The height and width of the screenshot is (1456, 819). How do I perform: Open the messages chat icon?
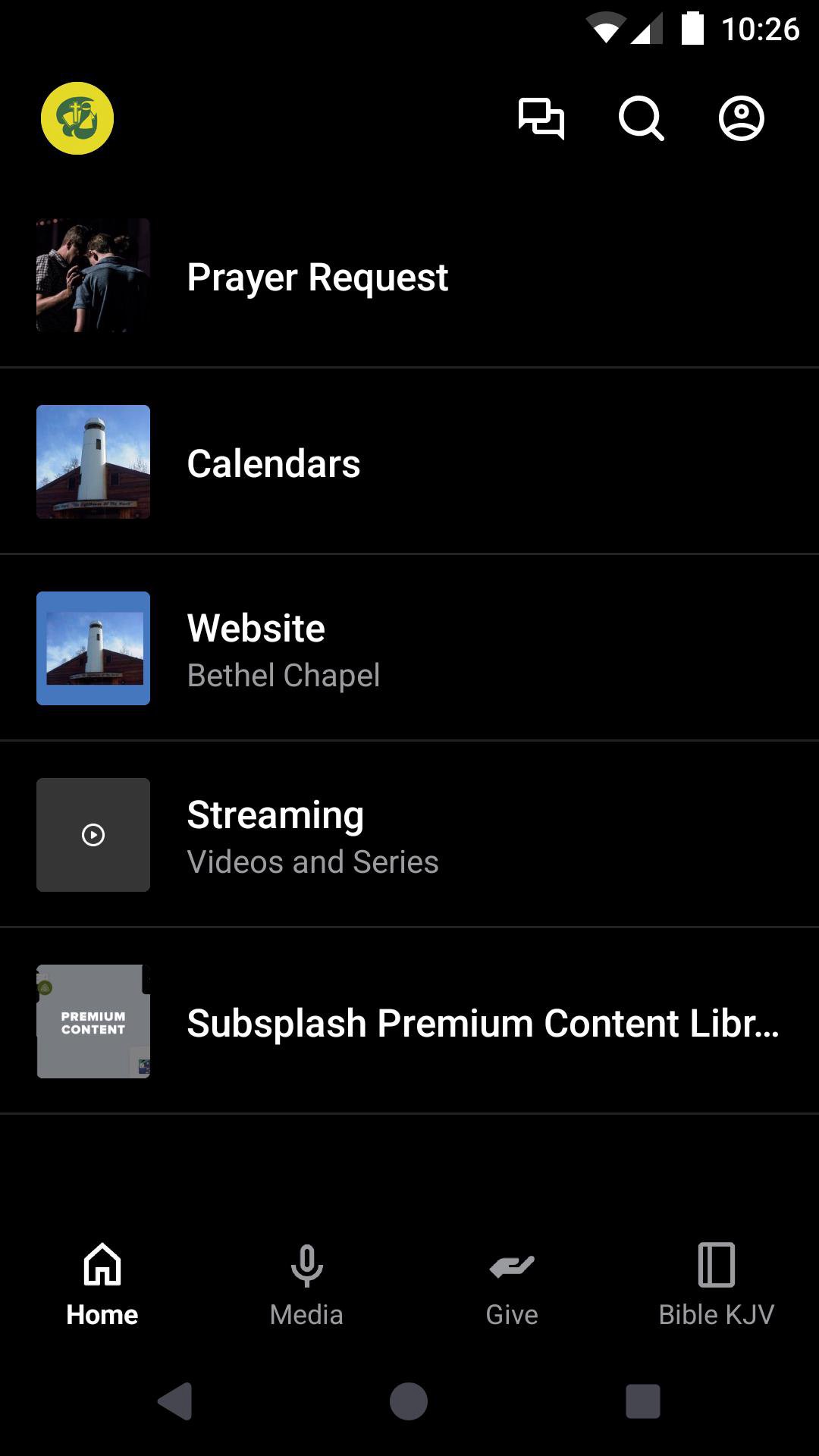[x=541, y=118]
